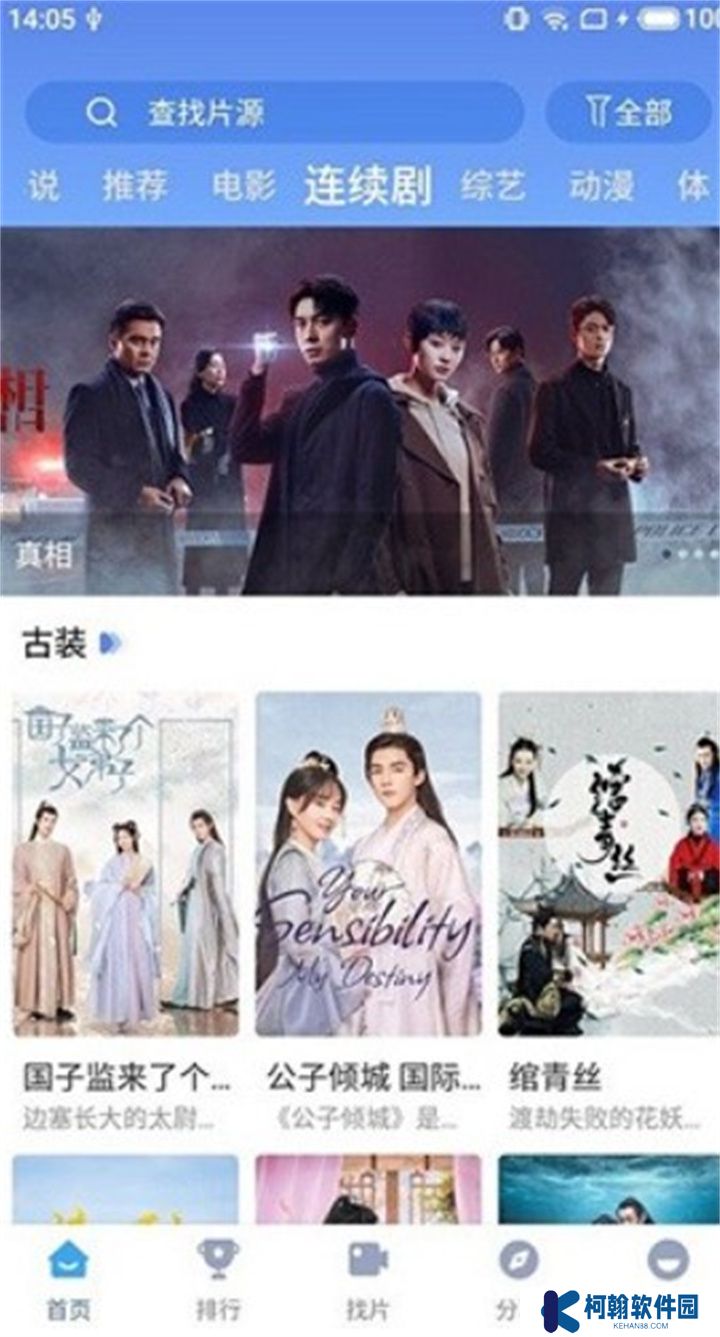The width and height of the screenshot is (720, 1337).
Task: Expand the 古装 section arrow
Action: pyautogui.click(x=110, y=645)
